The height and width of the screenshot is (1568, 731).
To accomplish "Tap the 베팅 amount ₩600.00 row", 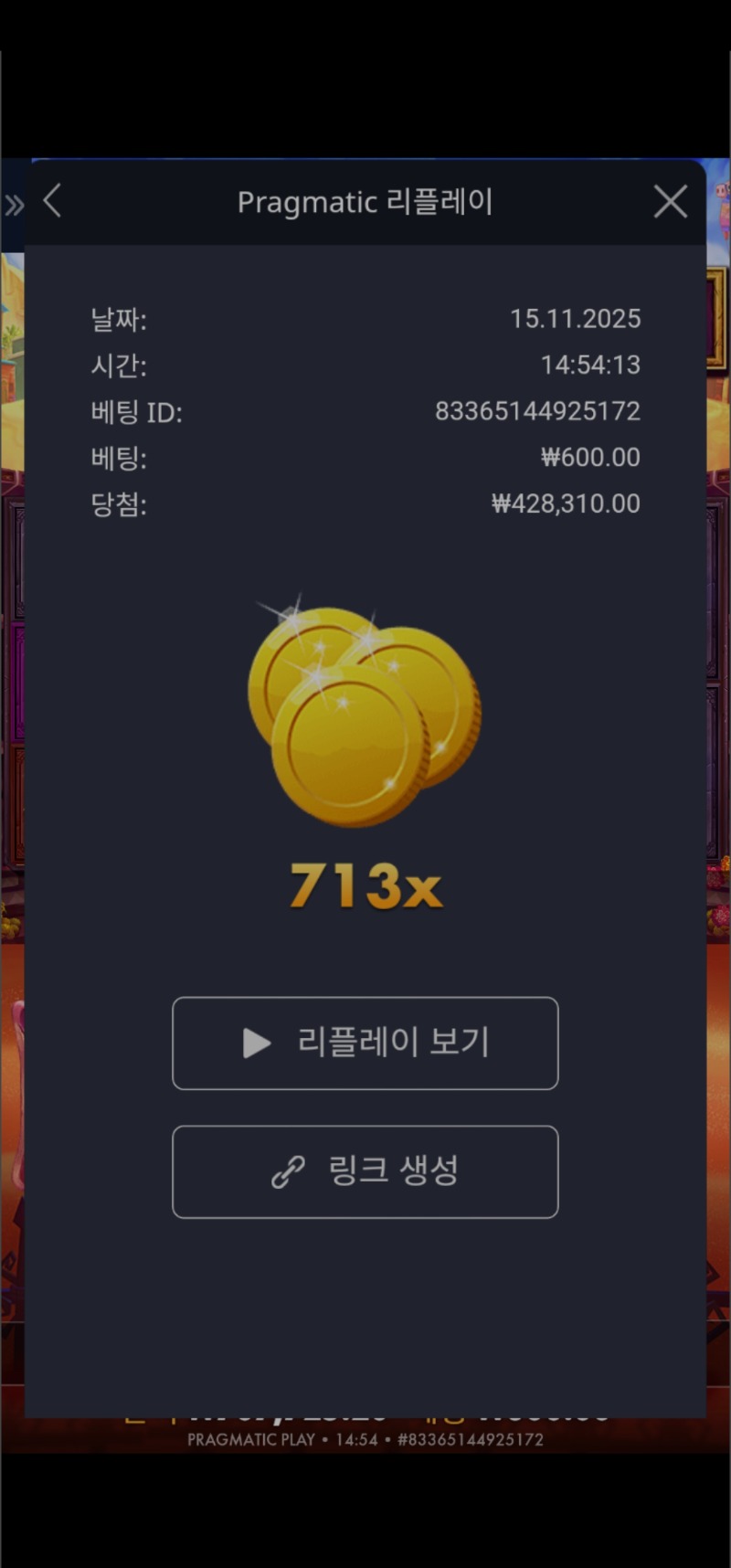I will coord(591,457).
